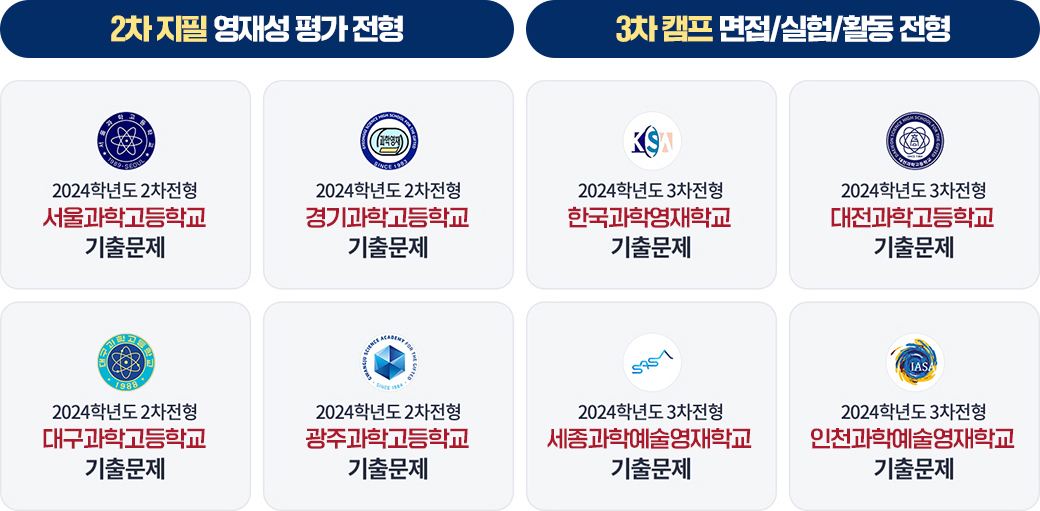Select 세종과학예술영재학교 3차전형 기출문제 card
Image resolution: width=1040 pixels, height=511 pixels.
(x=650, y=407)
